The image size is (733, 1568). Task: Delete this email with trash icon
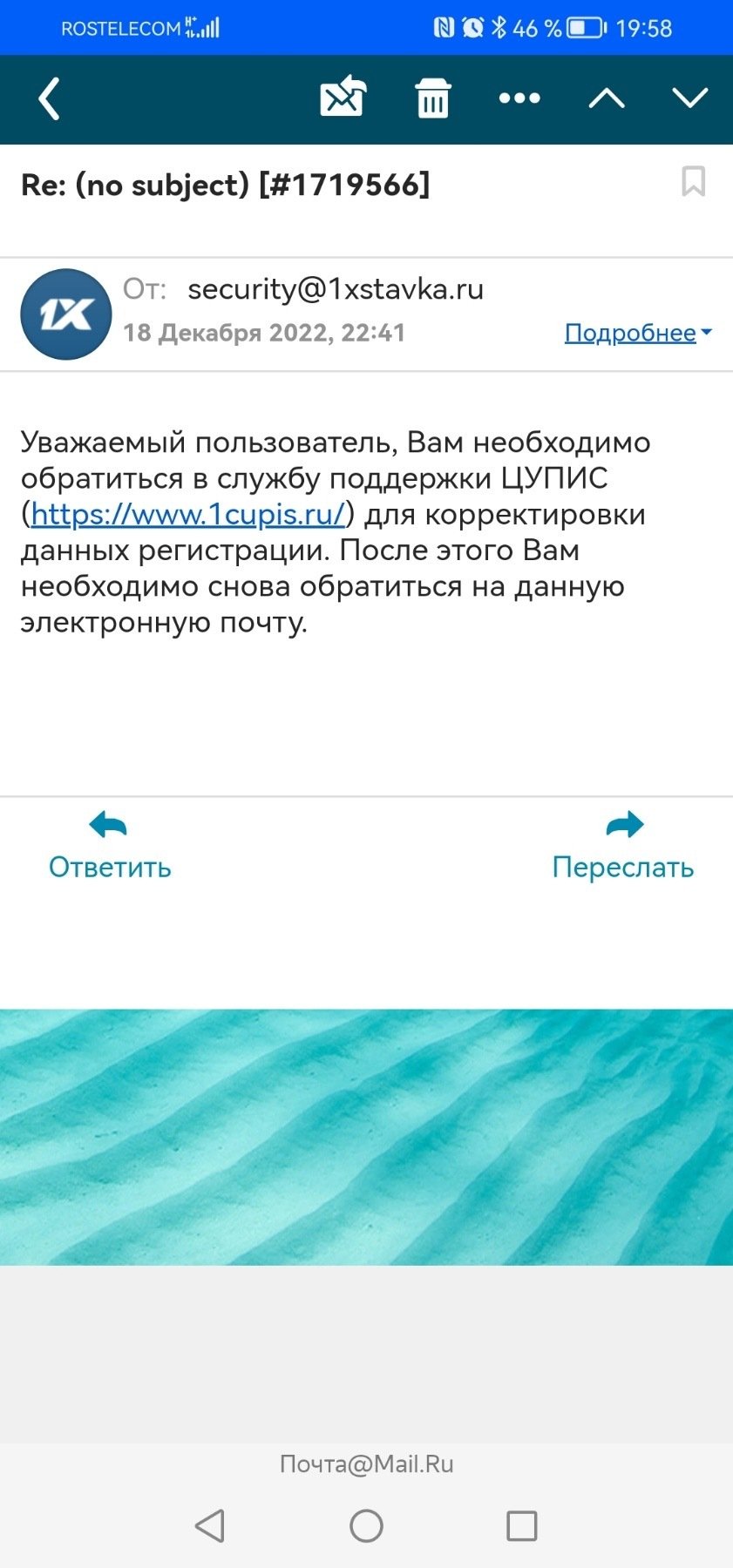(432, 98)
